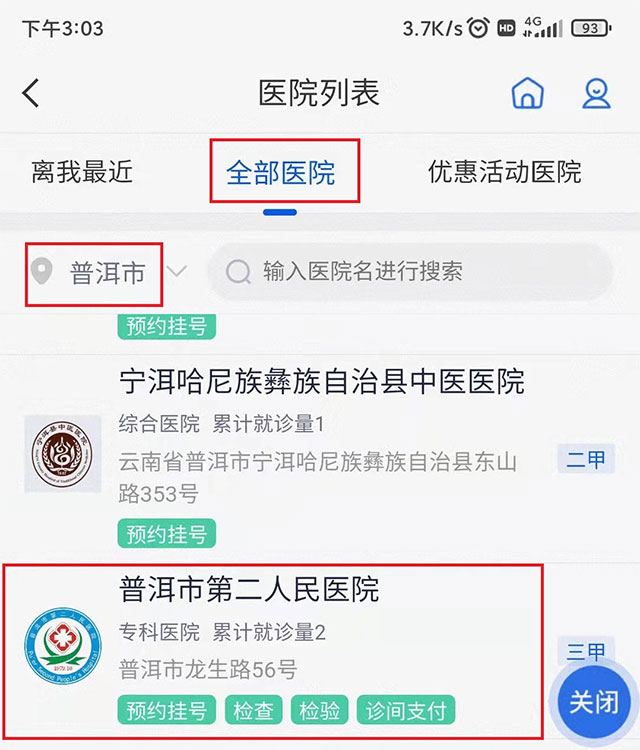The height and width of the screenshot is (750, 640).
Task: Open 普洱市第二人民医院 hospital entry
Action: coord(249,589)
